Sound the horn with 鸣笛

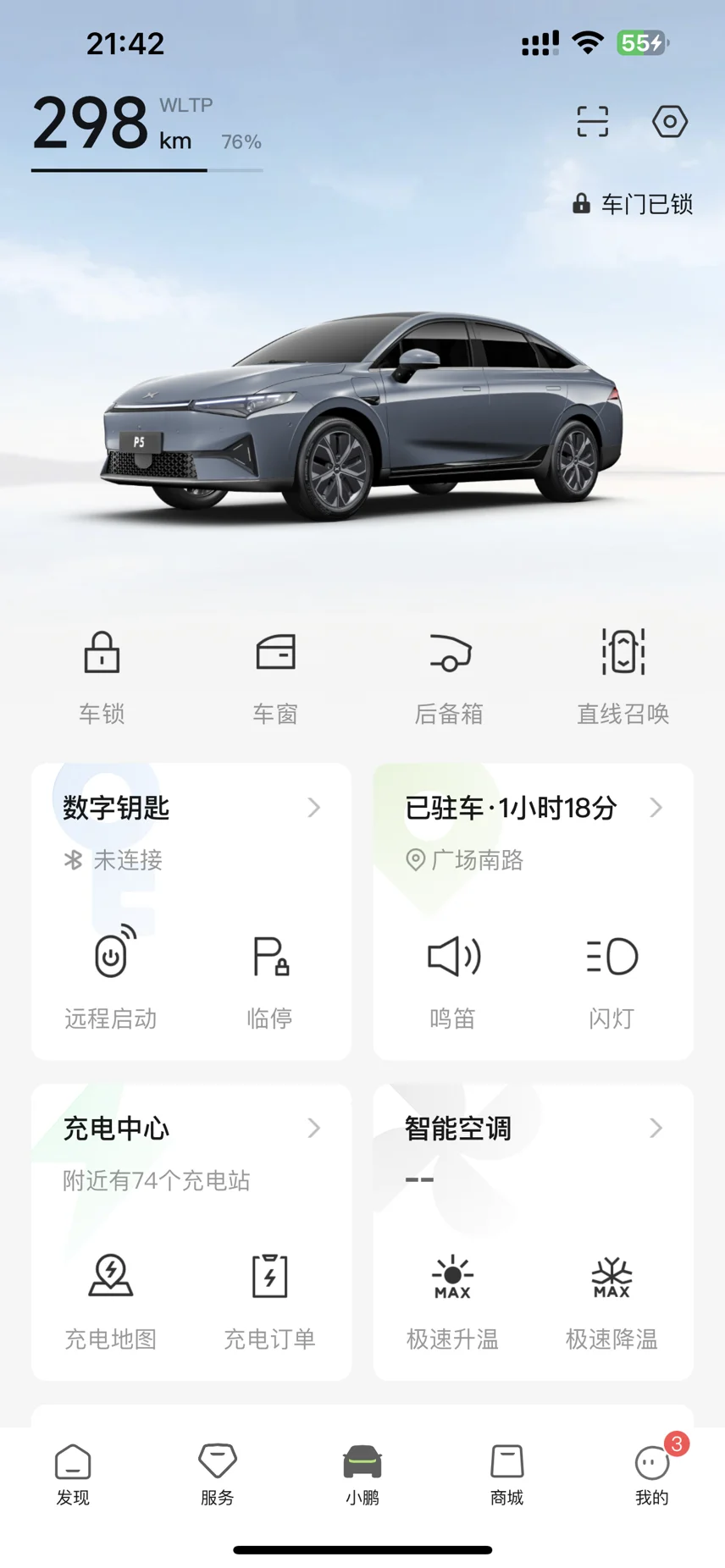453,975
